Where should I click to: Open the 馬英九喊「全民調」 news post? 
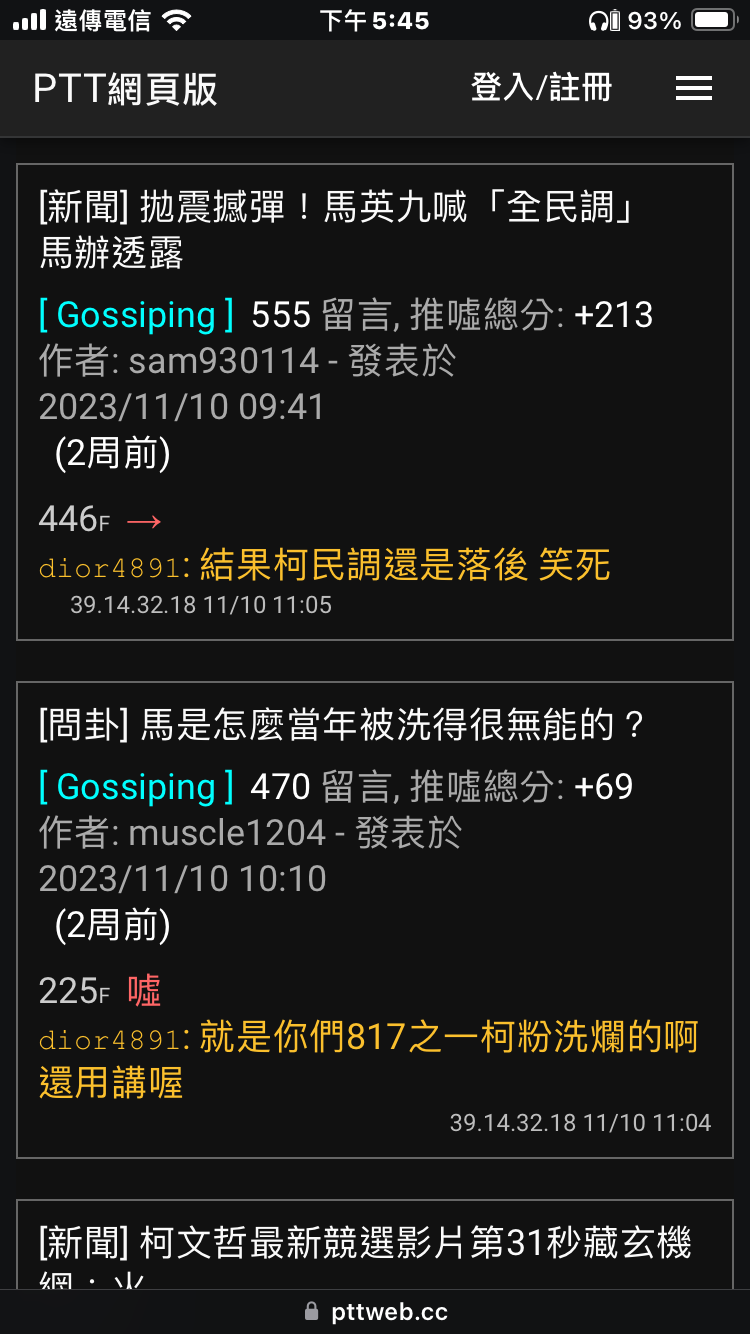(x=338, y=230)
